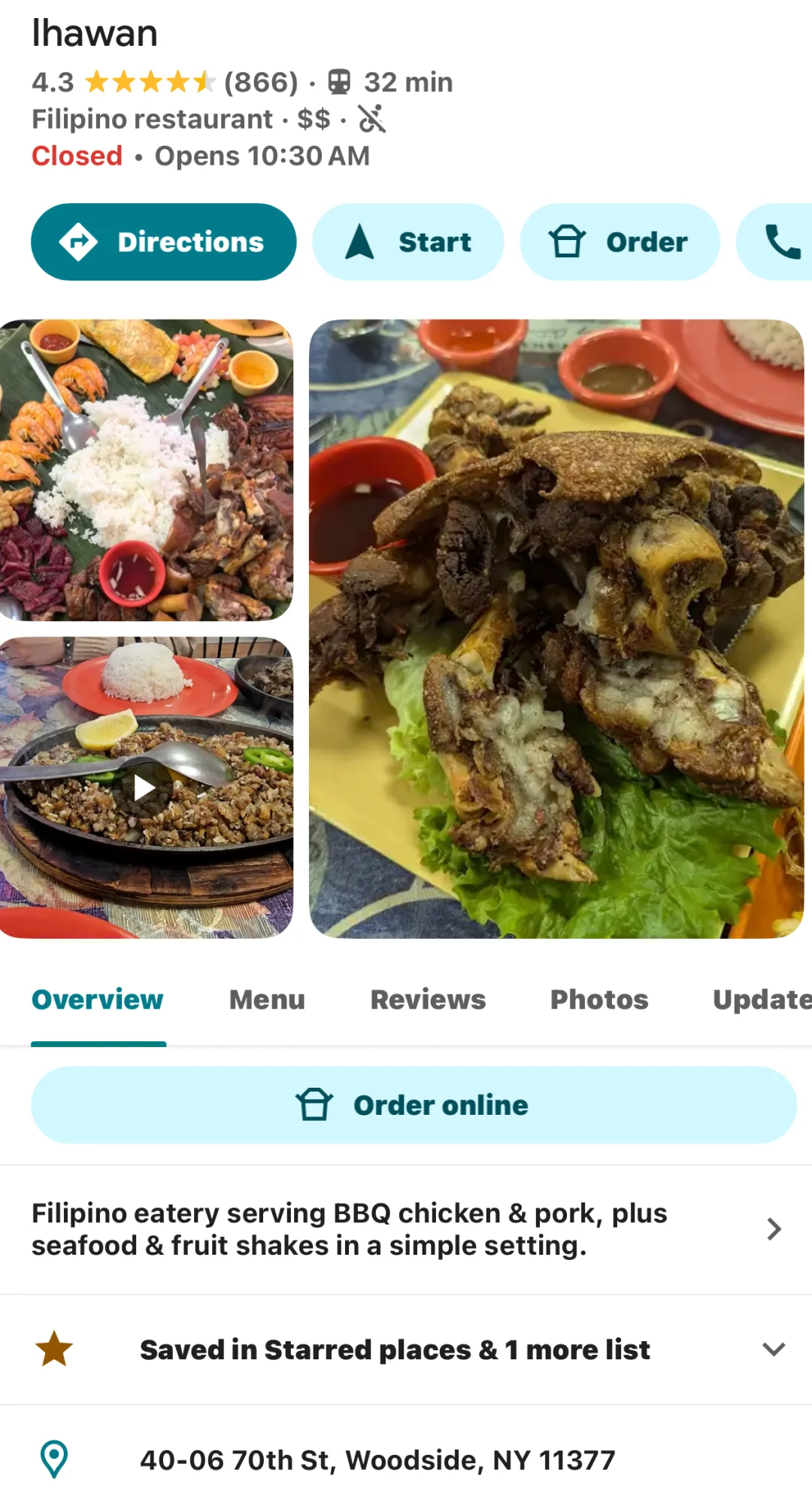Open the restaurant description detail arrow
This screenshot has width=812, height=1509.
pyautogui.click(x=774, y=1228)
